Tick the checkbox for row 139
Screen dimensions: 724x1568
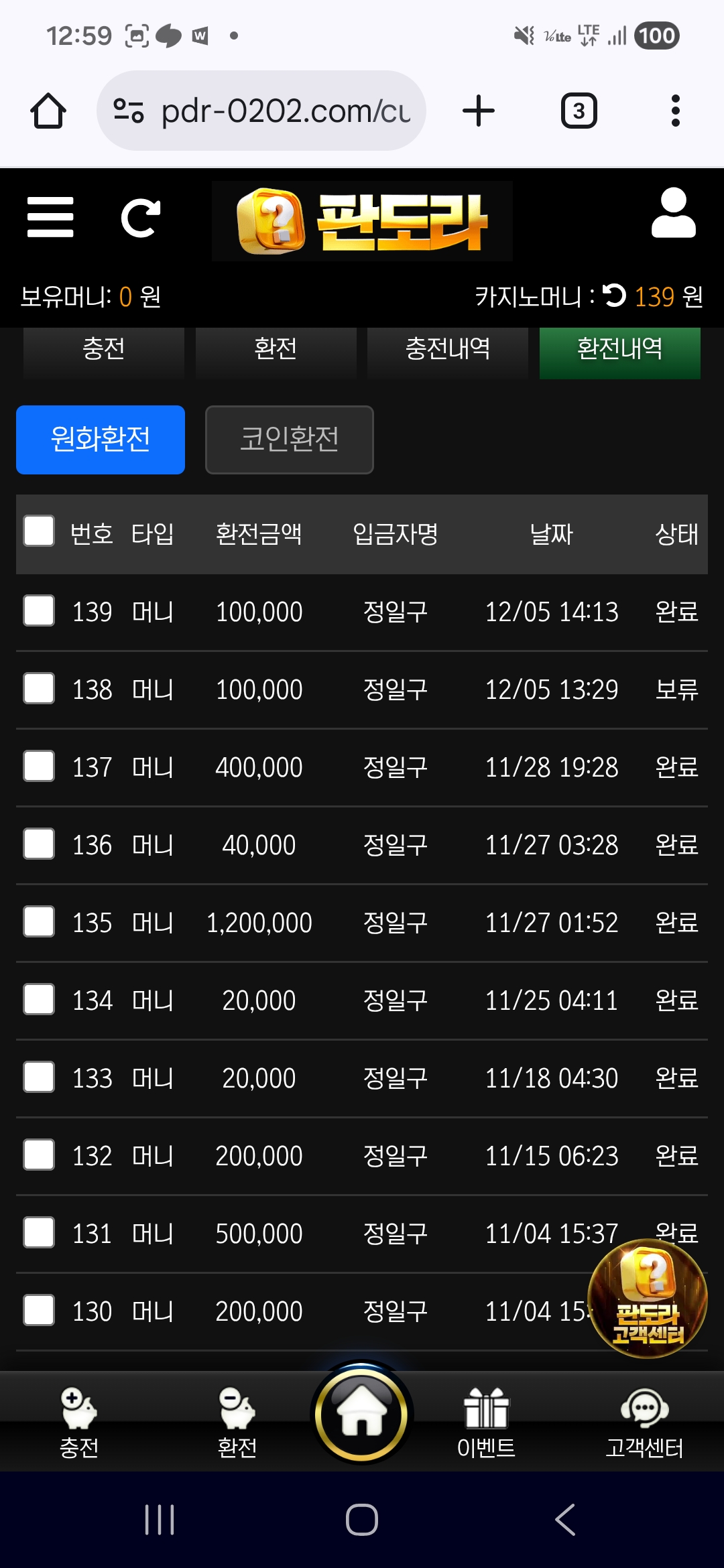39,610
